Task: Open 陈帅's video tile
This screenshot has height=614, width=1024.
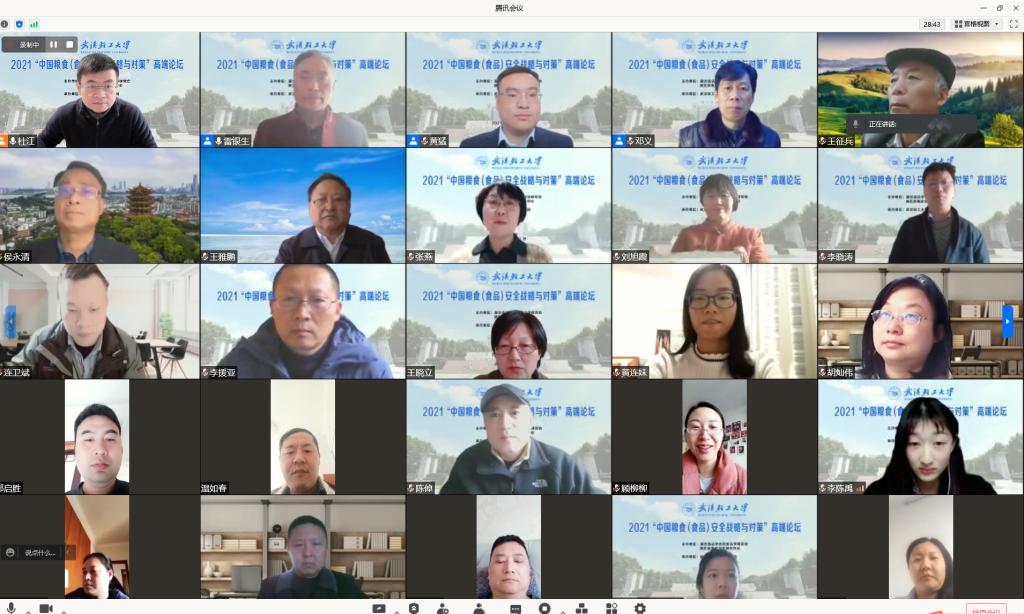Action: [x=508, y=437]
